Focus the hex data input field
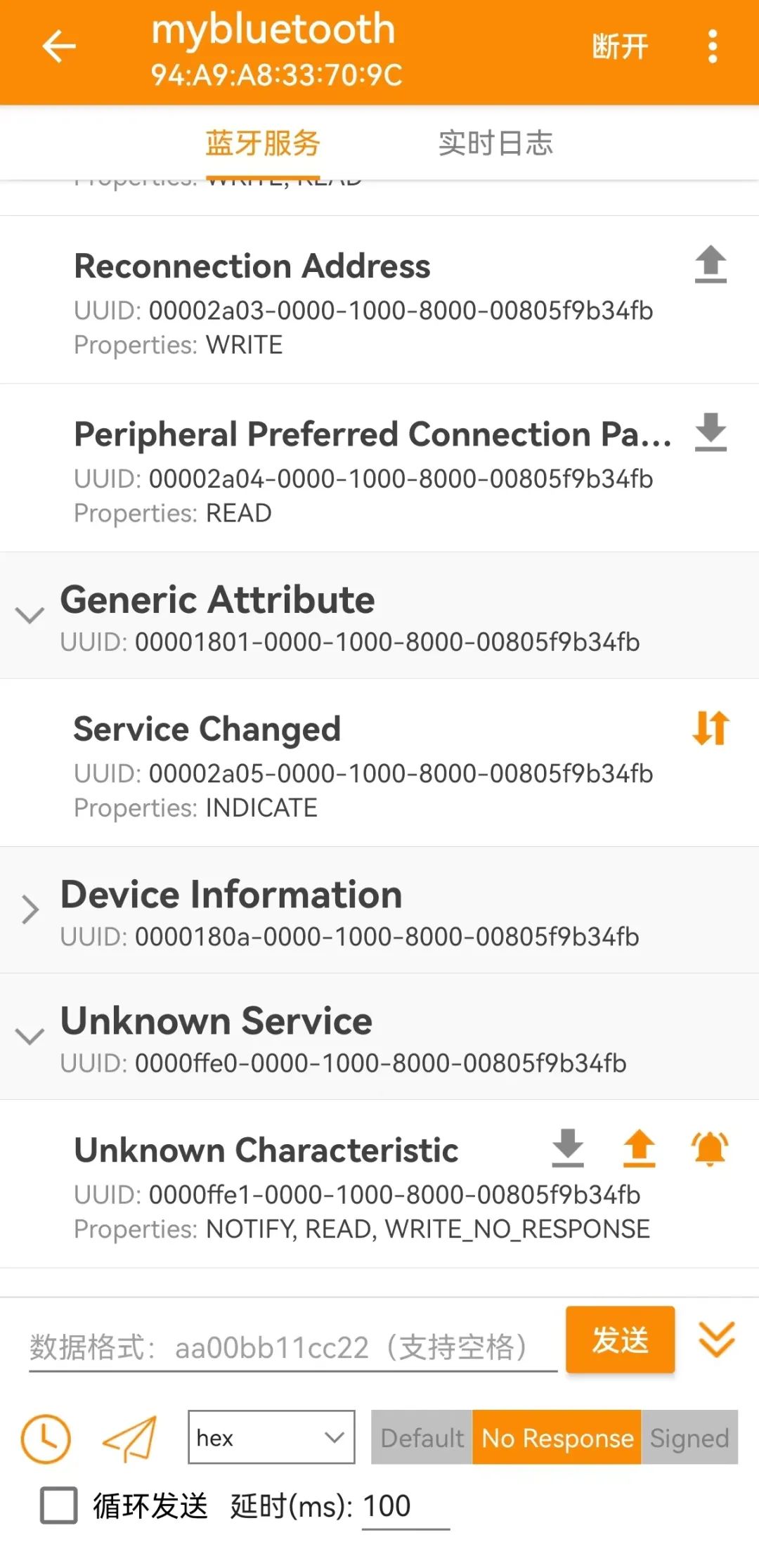 (x=292, y=1347)
